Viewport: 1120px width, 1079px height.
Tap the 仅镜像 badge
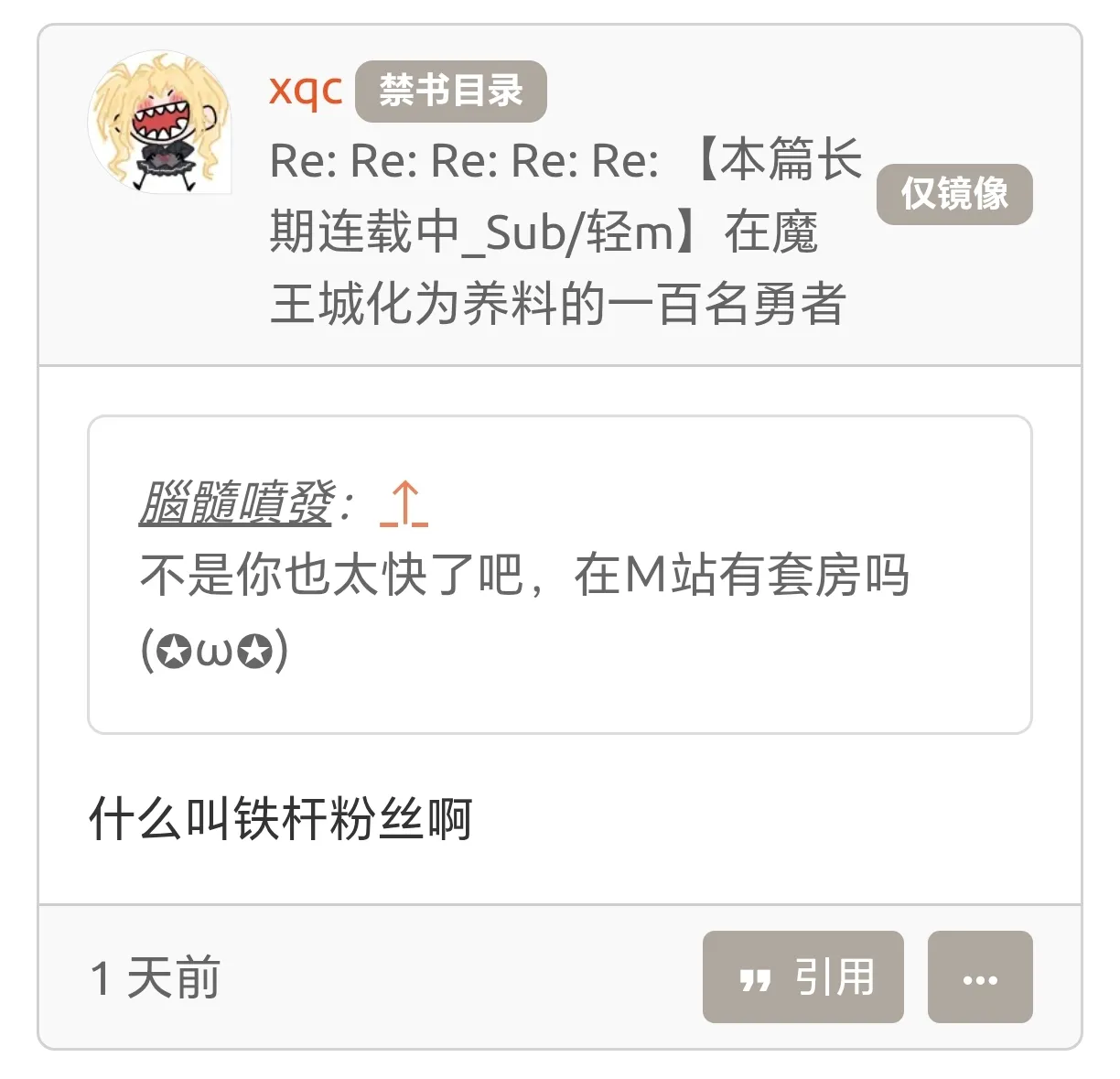point(953,194)
